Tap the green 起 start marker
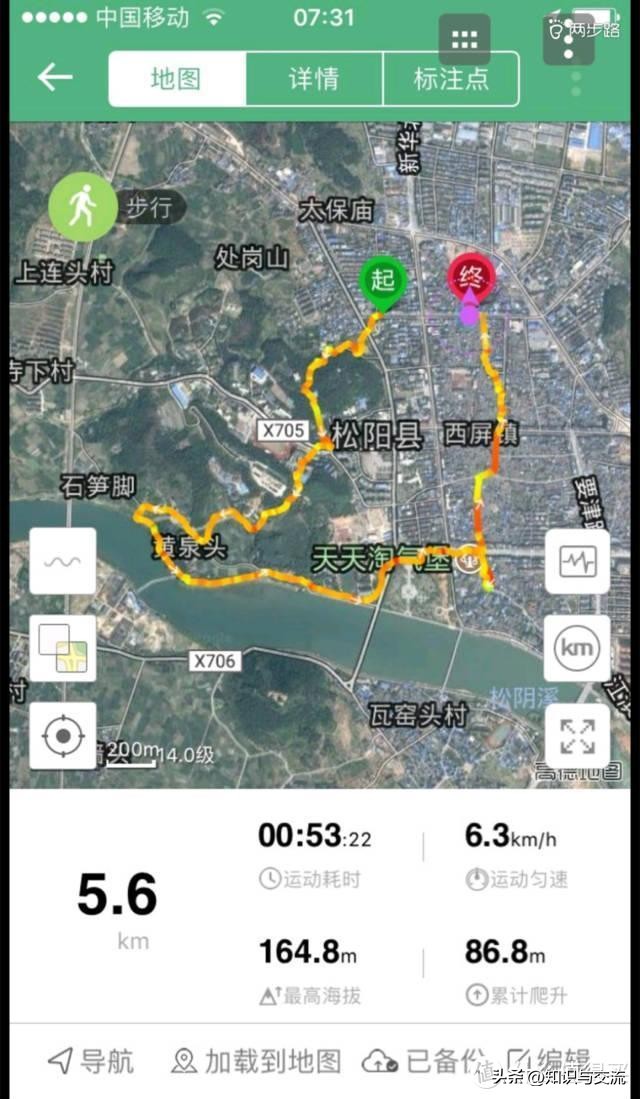The image size is (640, 1099). pyautogui.click(x=384, y=280)
